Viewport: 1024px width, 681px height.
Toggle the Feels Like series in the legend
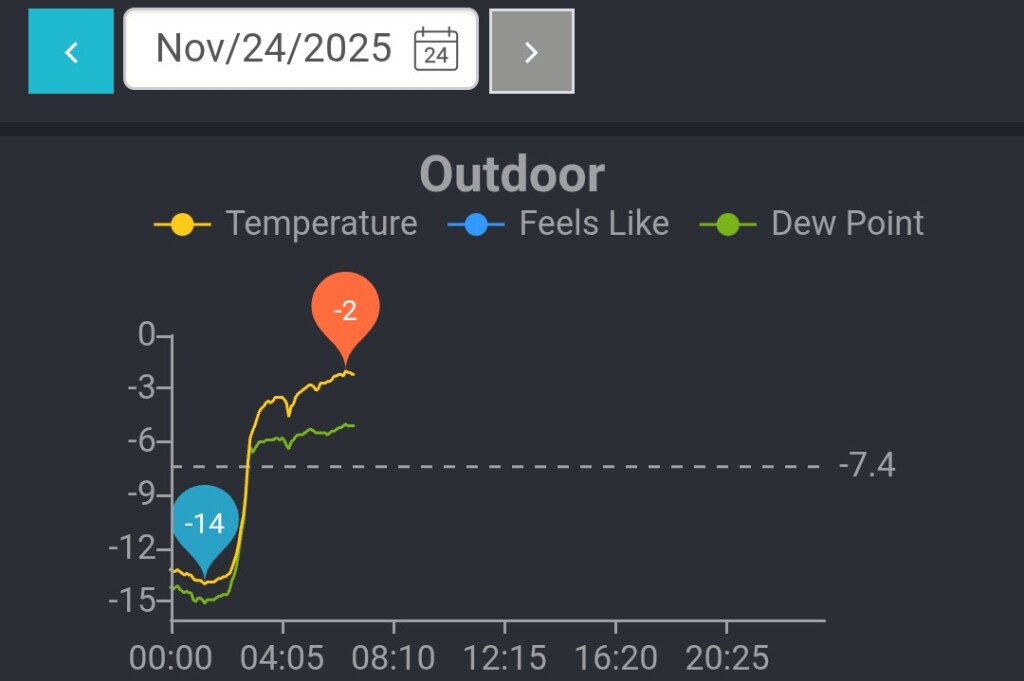[559, 223]
